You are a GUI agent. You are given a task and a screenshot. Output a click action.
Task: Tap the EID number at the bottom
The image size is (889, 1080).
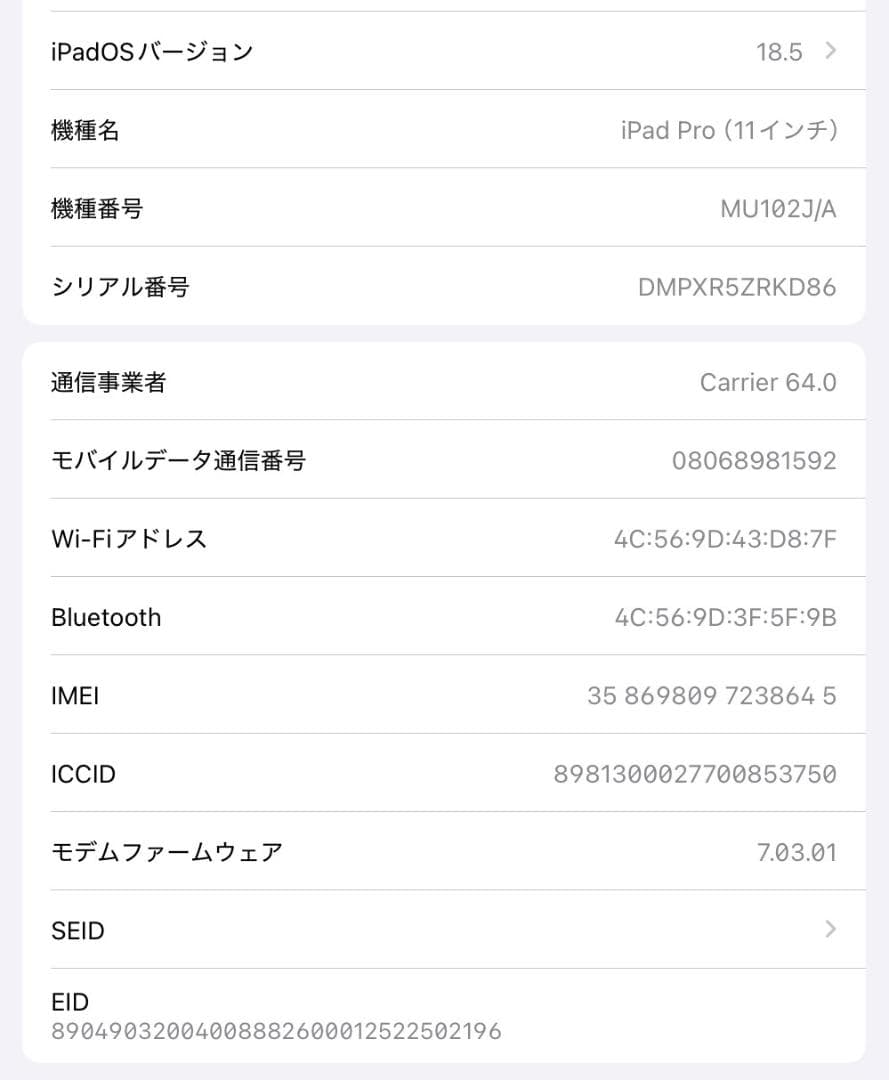277,1030
